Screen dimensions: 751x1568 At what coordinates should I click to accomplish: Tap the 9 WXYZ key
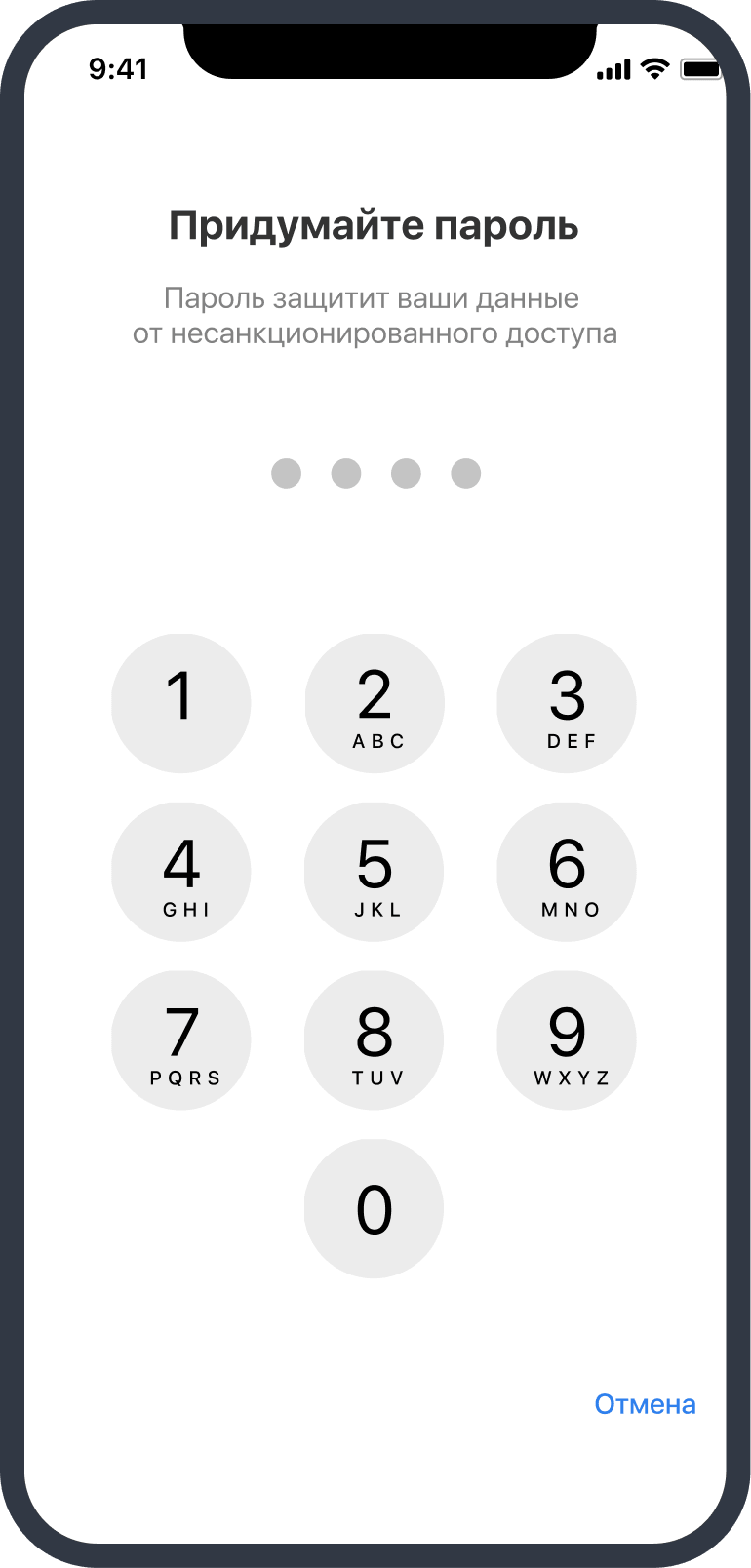[567, 1040]
